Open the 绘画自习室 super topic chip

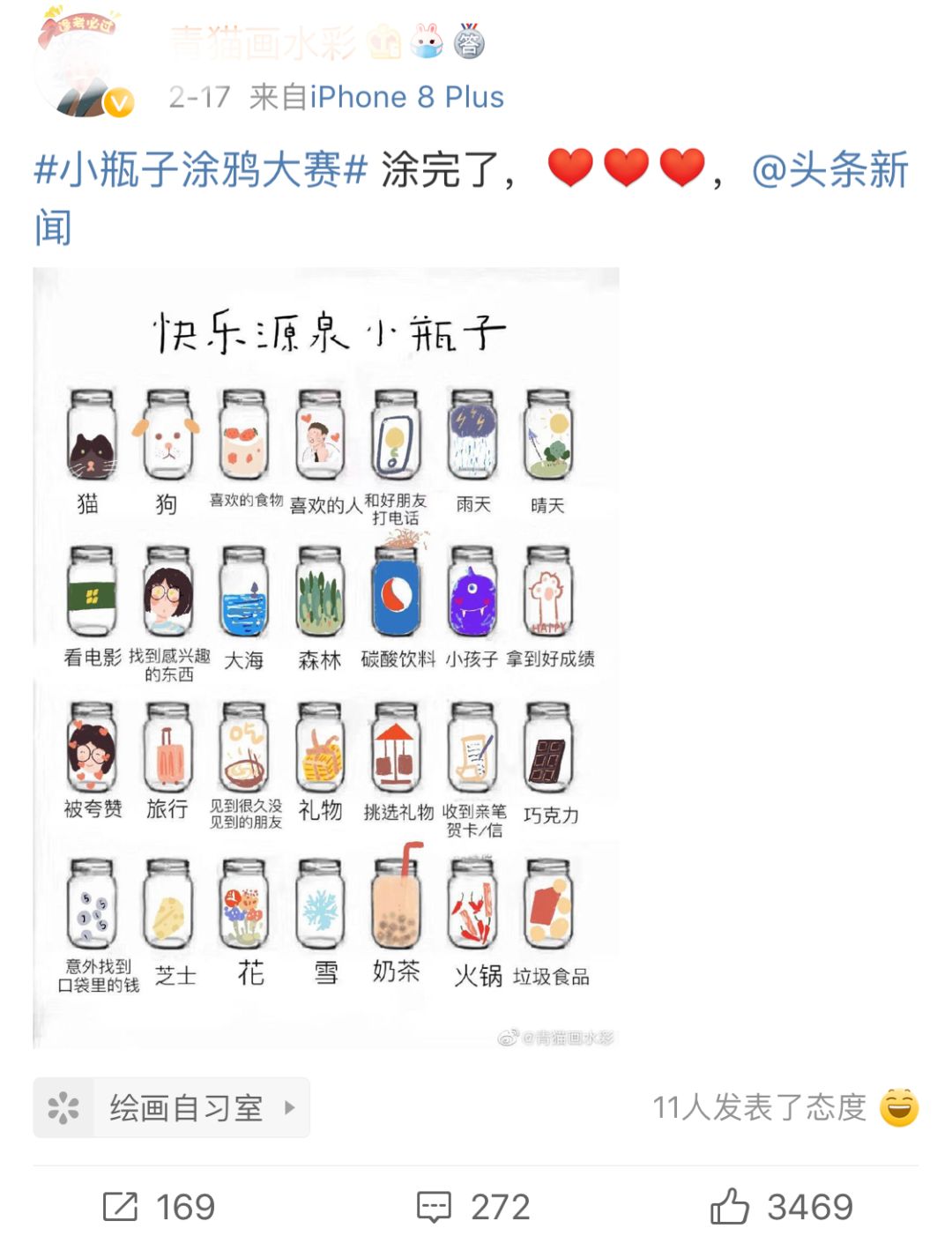click(172, 1107)
